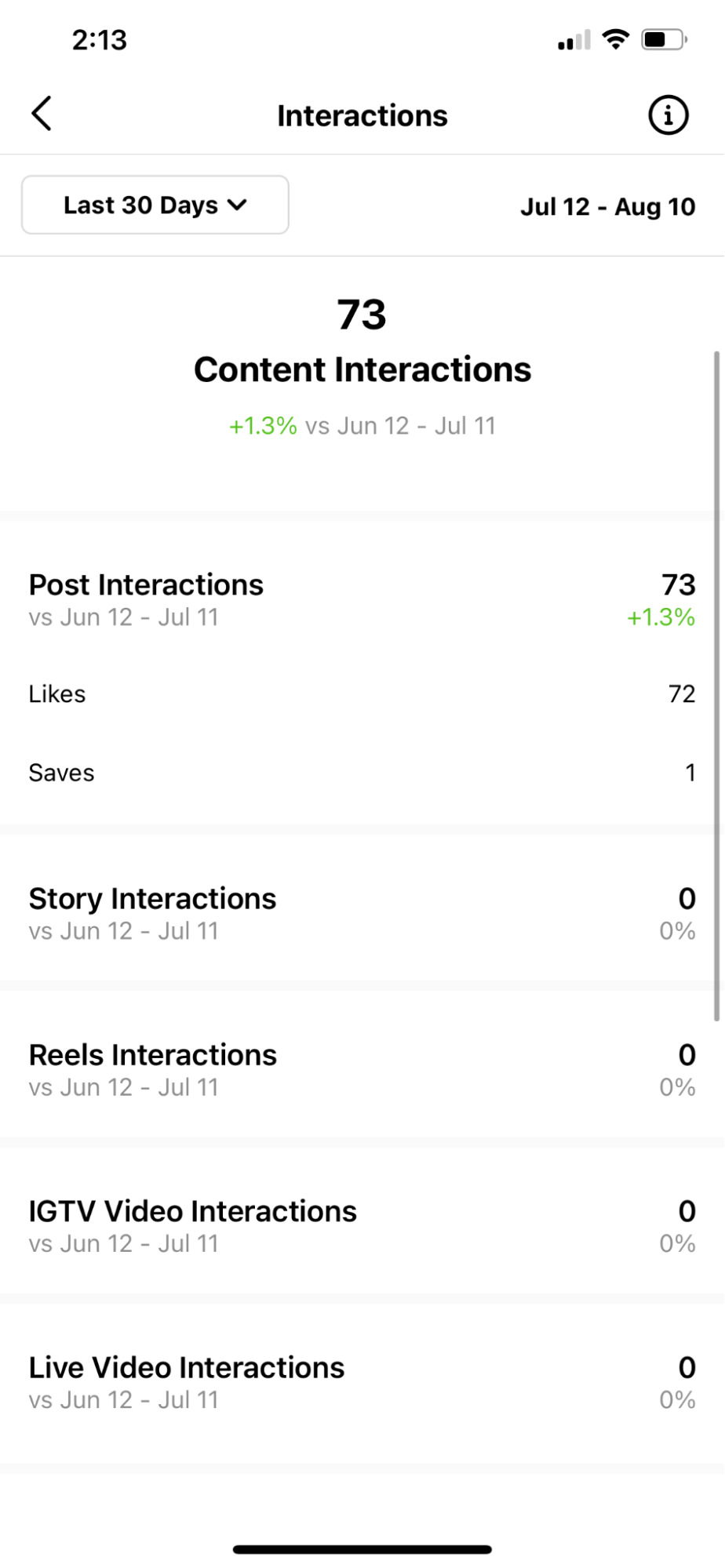Open the info icon for Interactions
The width and height of the screenshot is (725, 1568).
point(668,115)
